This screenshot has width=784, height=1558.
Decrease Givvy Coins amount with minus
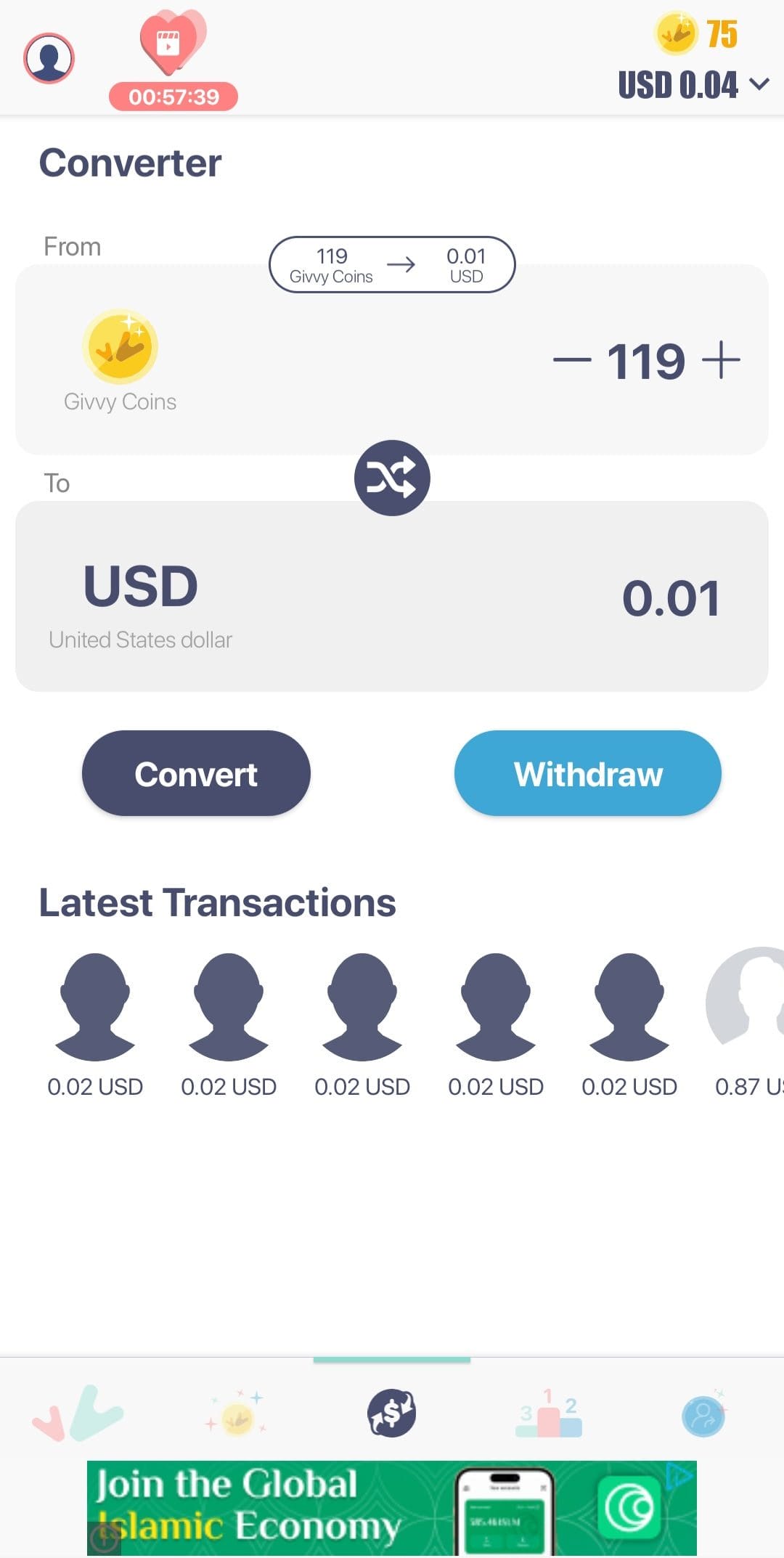click(x=572, y=360)
